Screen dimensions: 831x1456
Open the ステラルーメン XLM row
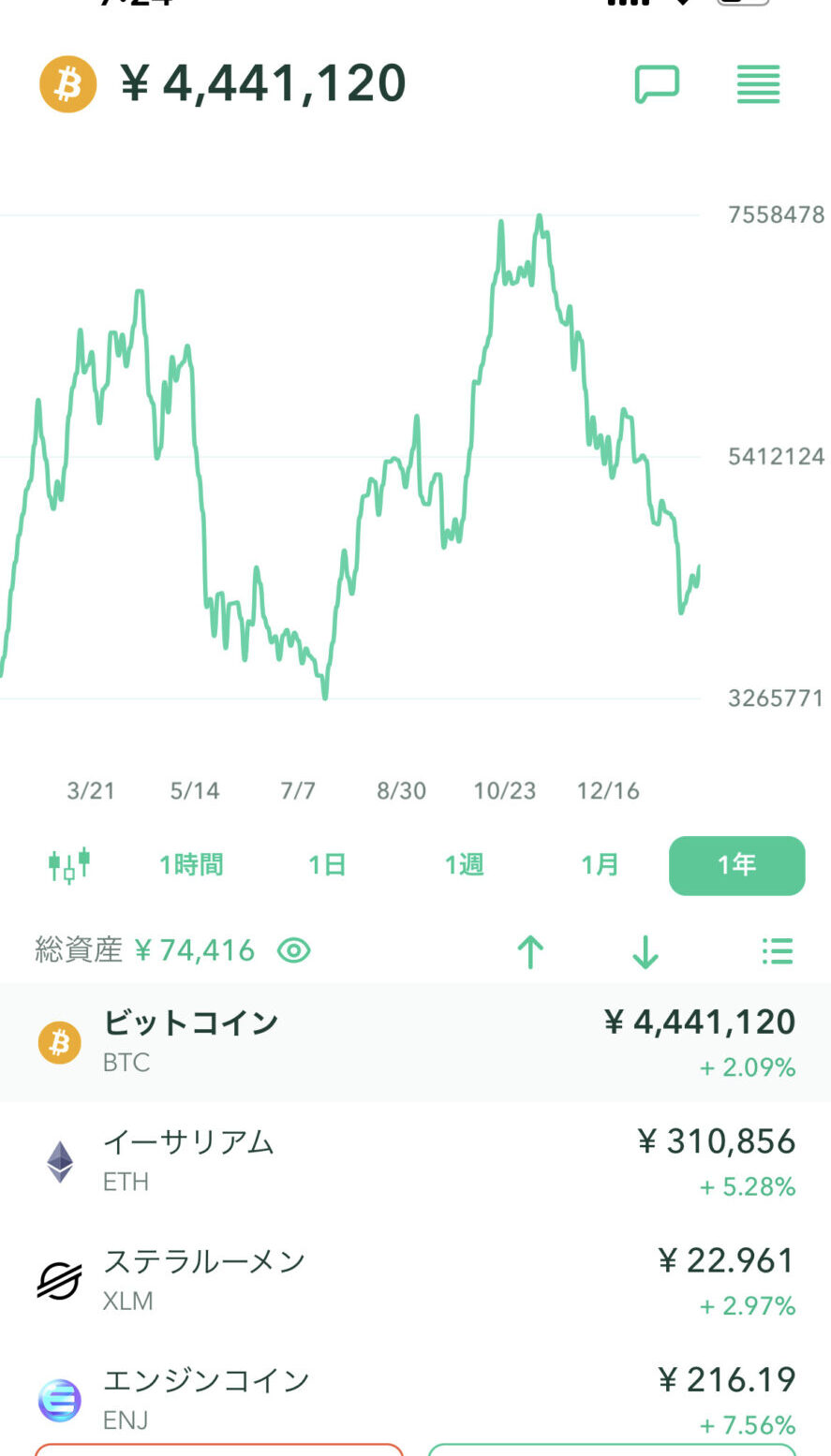pos(415,1281)
